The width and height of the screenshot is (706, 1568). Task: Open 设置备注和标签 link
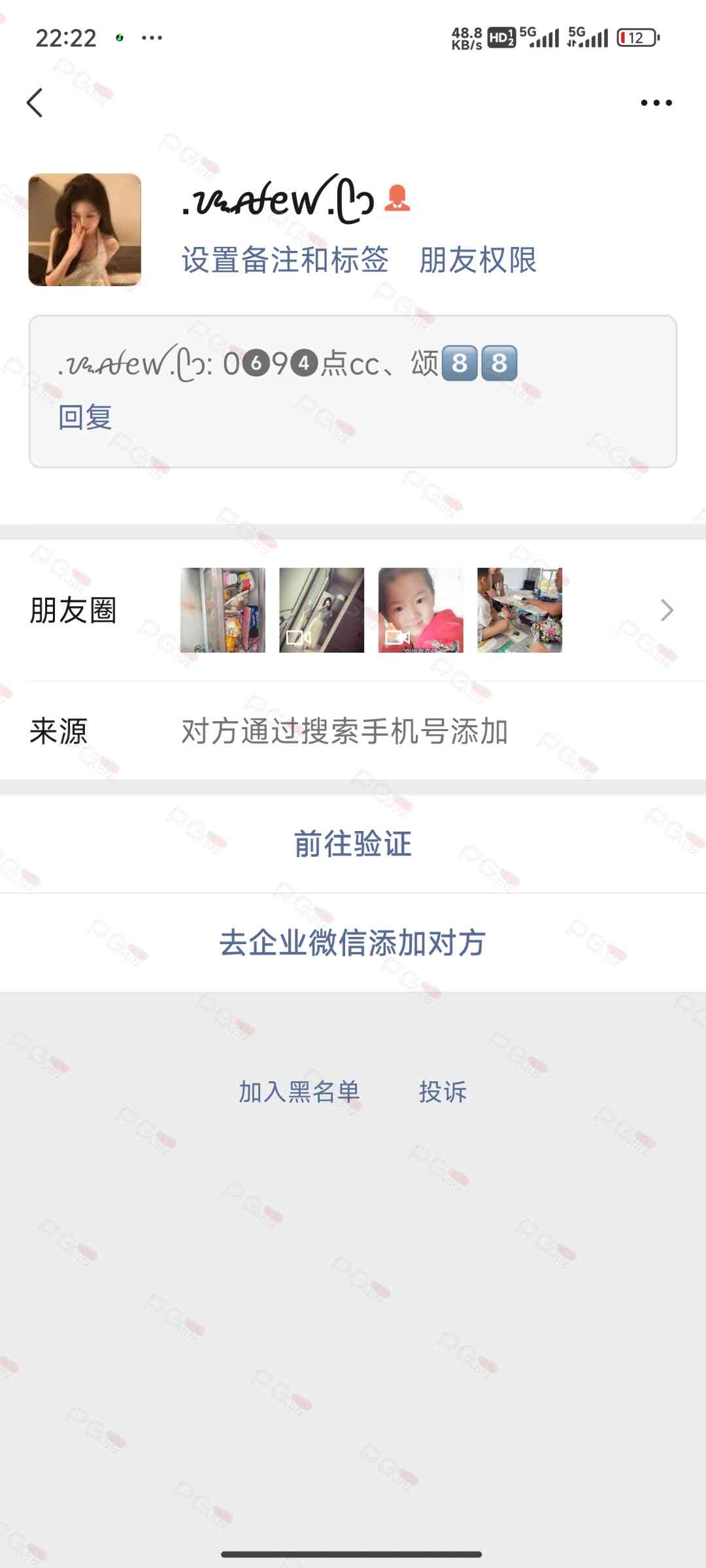click(285, 260)
